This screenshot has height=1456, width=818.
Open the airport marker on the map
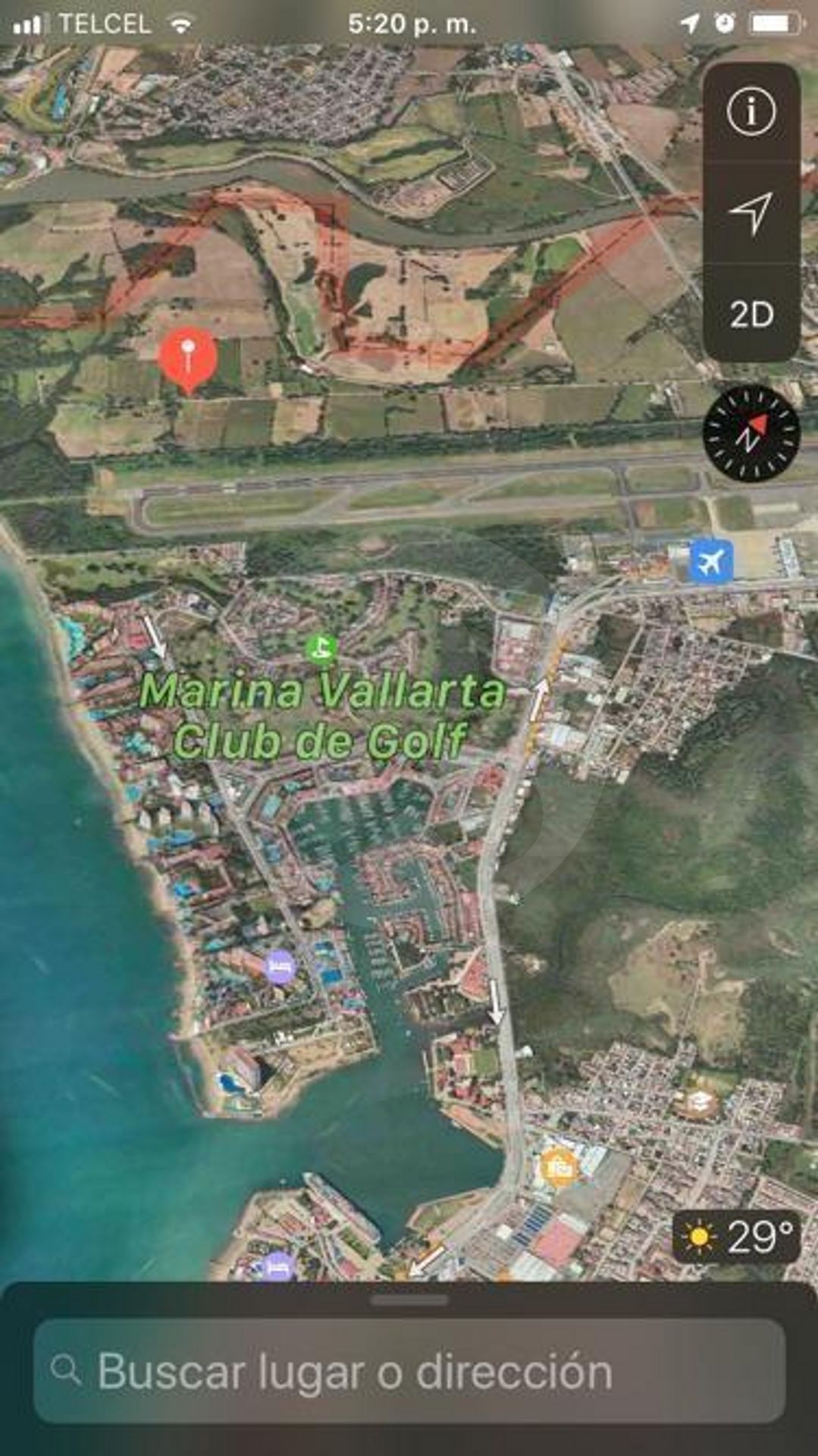(711, 561)
